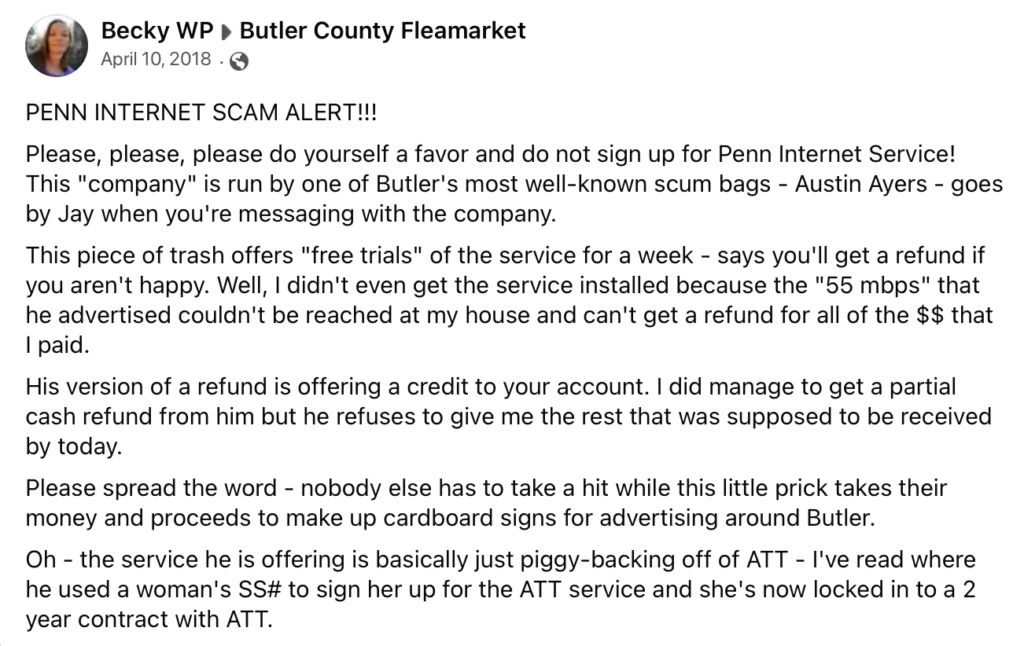Open the Butler County Fleamarket group

(383, 31)
